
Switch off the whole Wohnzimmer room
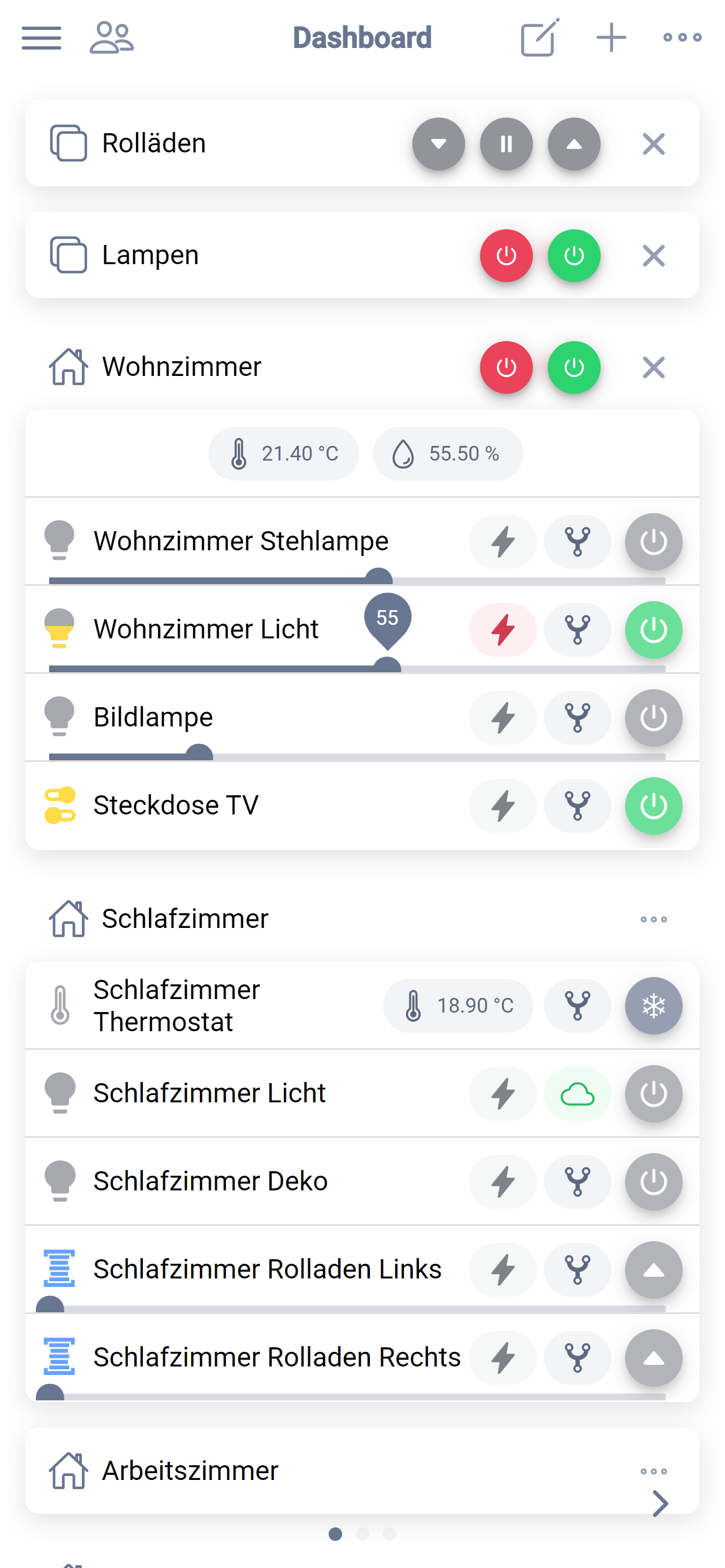point(506,367)
